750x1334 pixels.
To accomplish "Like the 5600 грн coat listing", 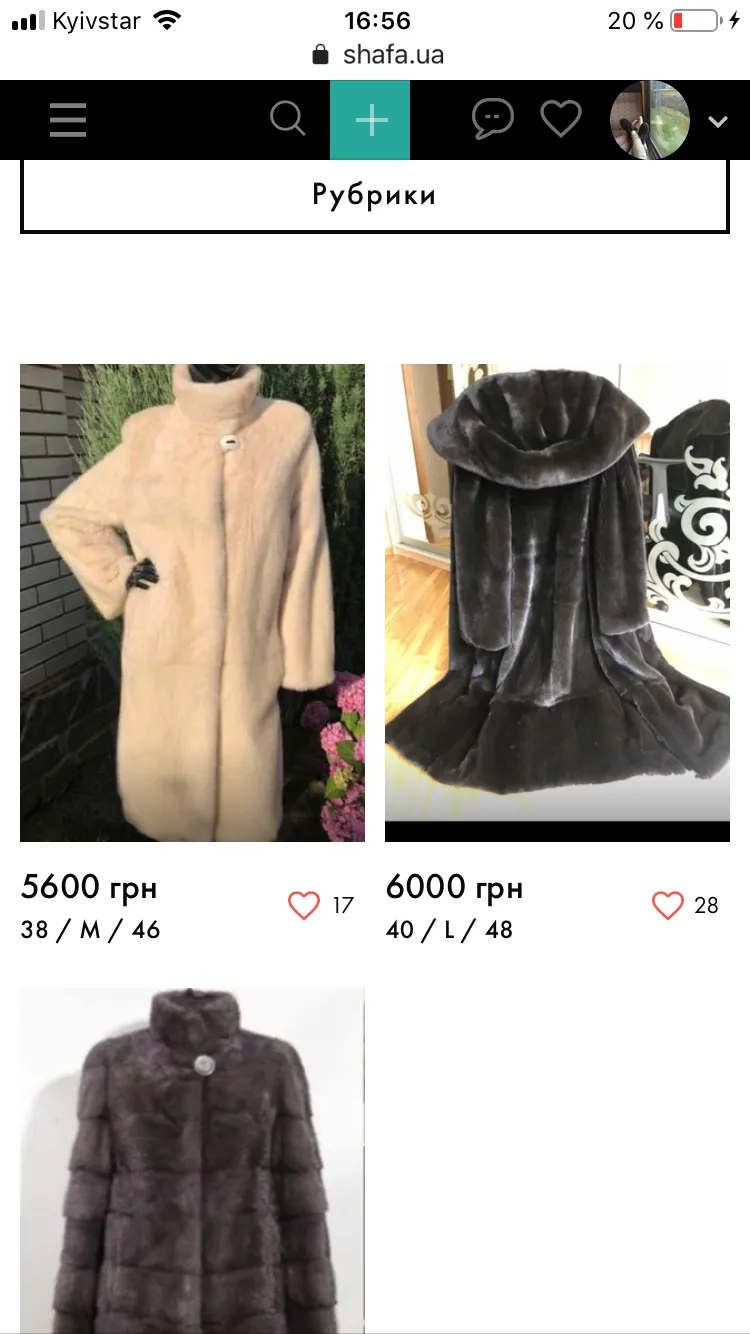I will pyautogui.click(x=304, y=905).
